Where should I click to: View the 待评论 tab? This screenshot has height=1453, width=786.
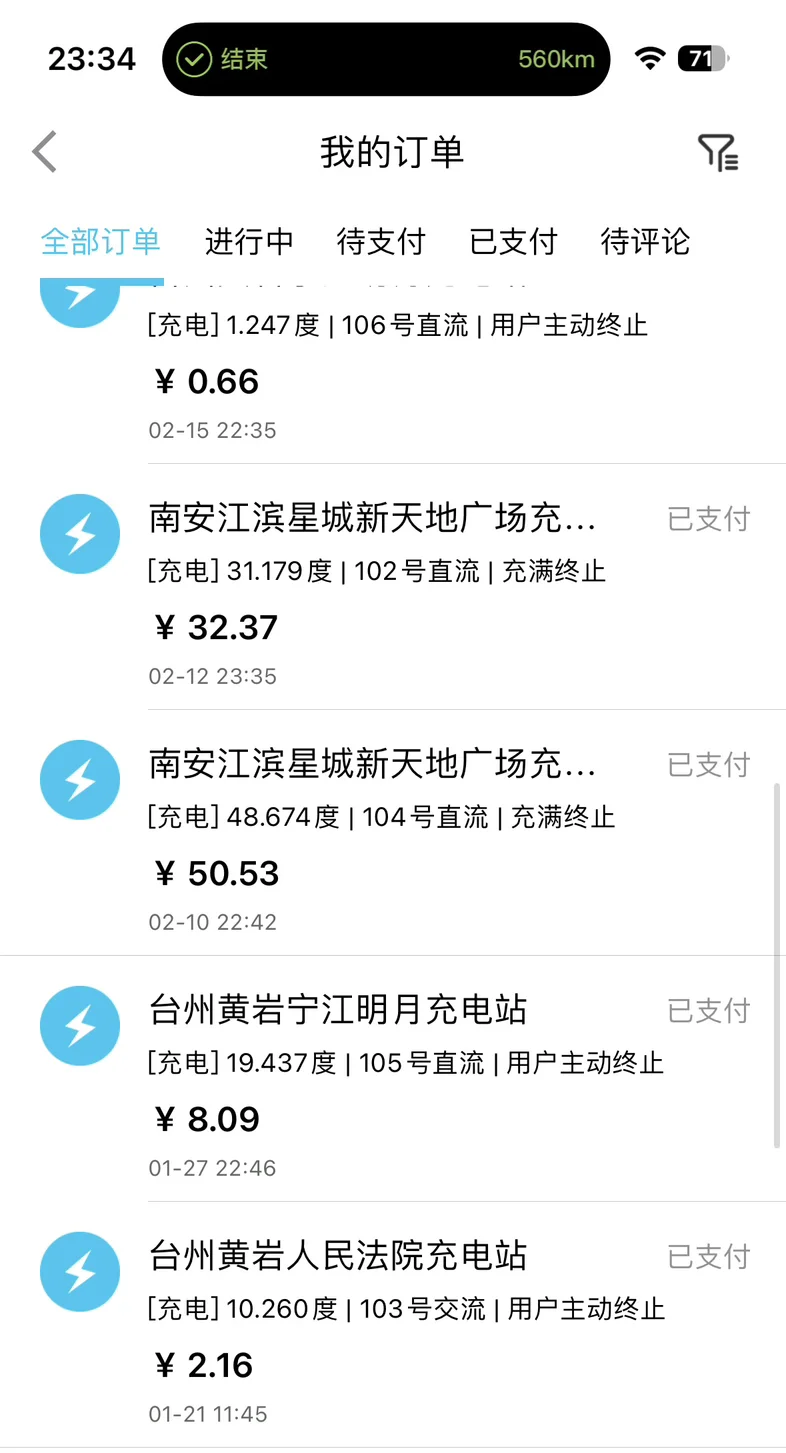(x=645, y=241)
